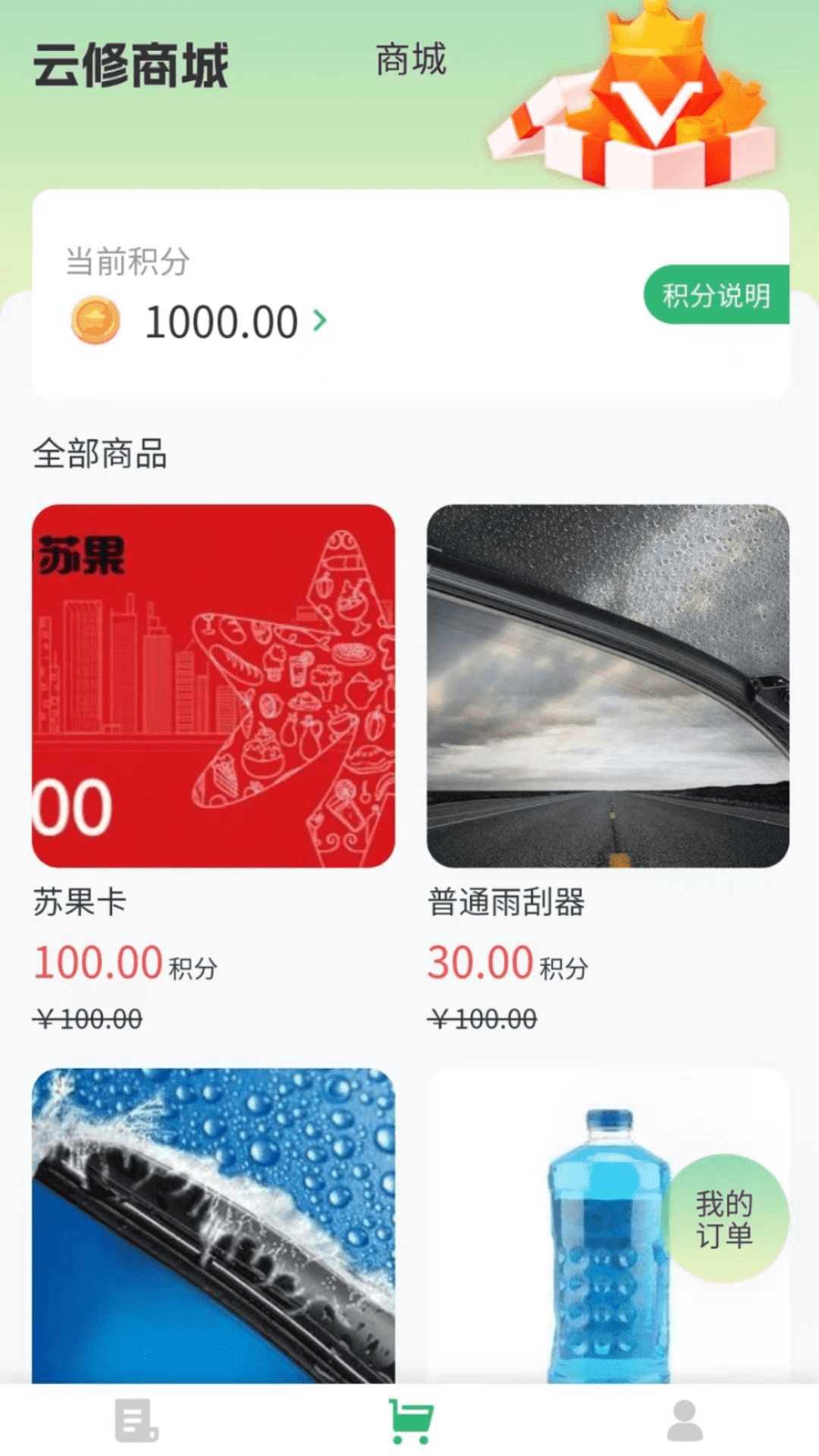
Task: Select the 全部商品 section header
Action: [99, 454]
